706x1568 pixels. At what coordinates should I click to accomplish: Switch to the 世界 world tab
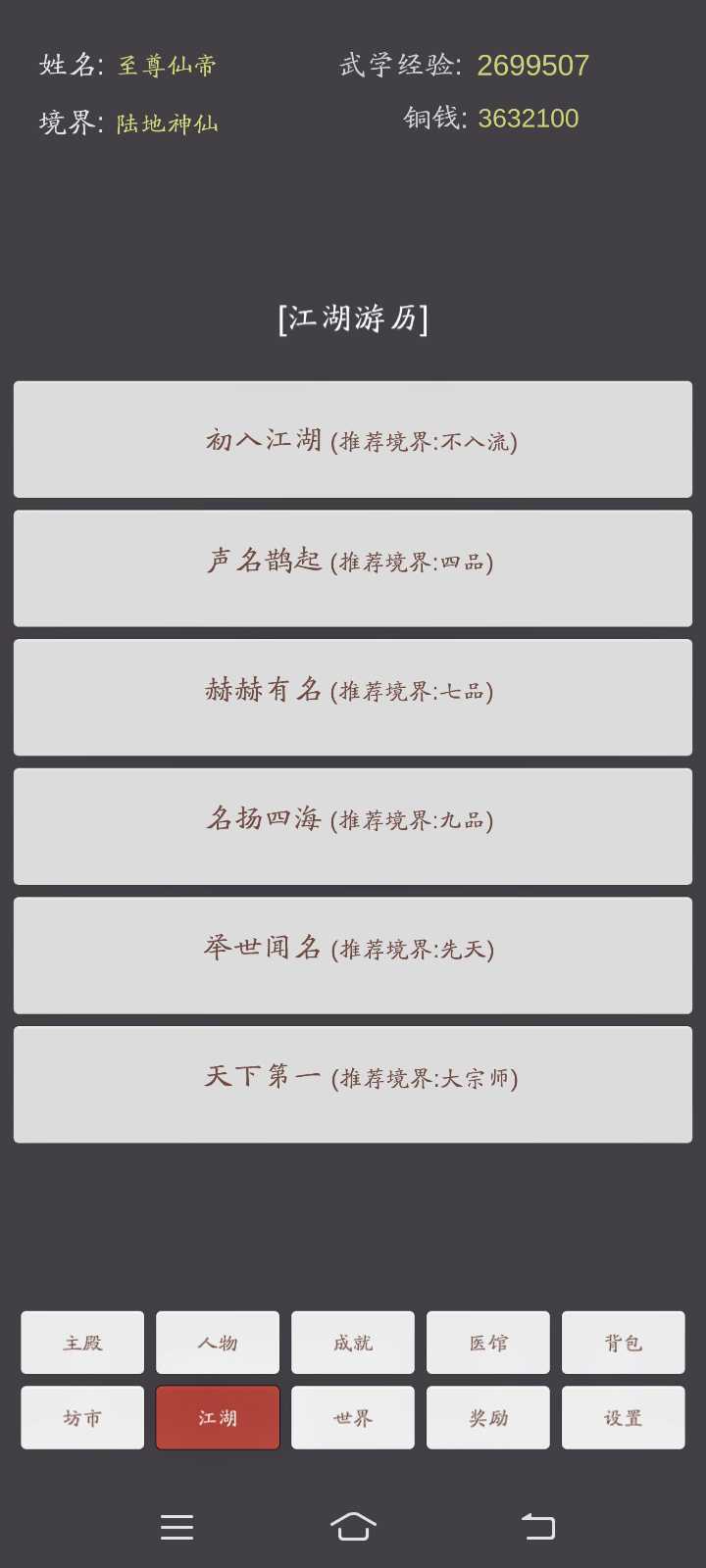point(353,1417)
